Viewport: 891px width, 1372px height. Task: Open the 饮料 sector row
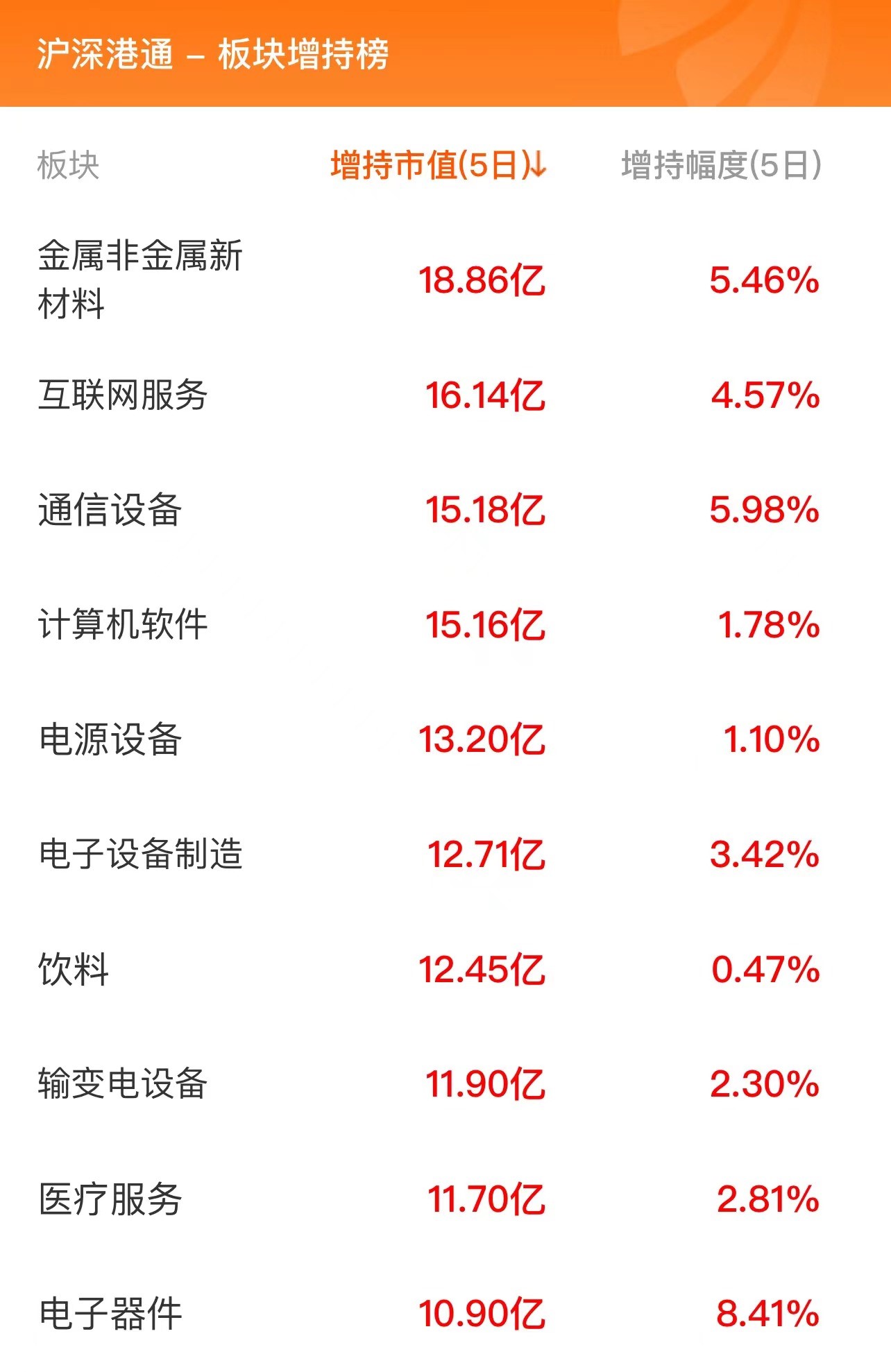coord(74,969)
